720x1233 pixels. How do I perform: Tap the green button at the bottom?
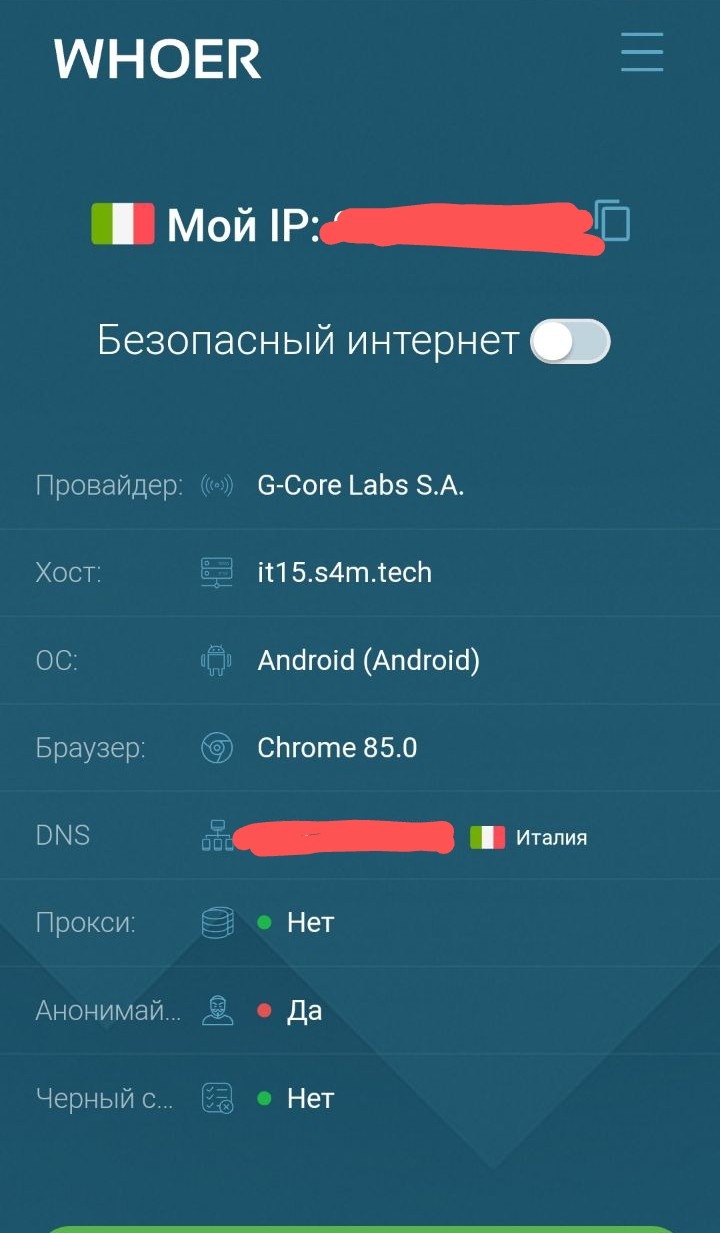(360, 1228)
